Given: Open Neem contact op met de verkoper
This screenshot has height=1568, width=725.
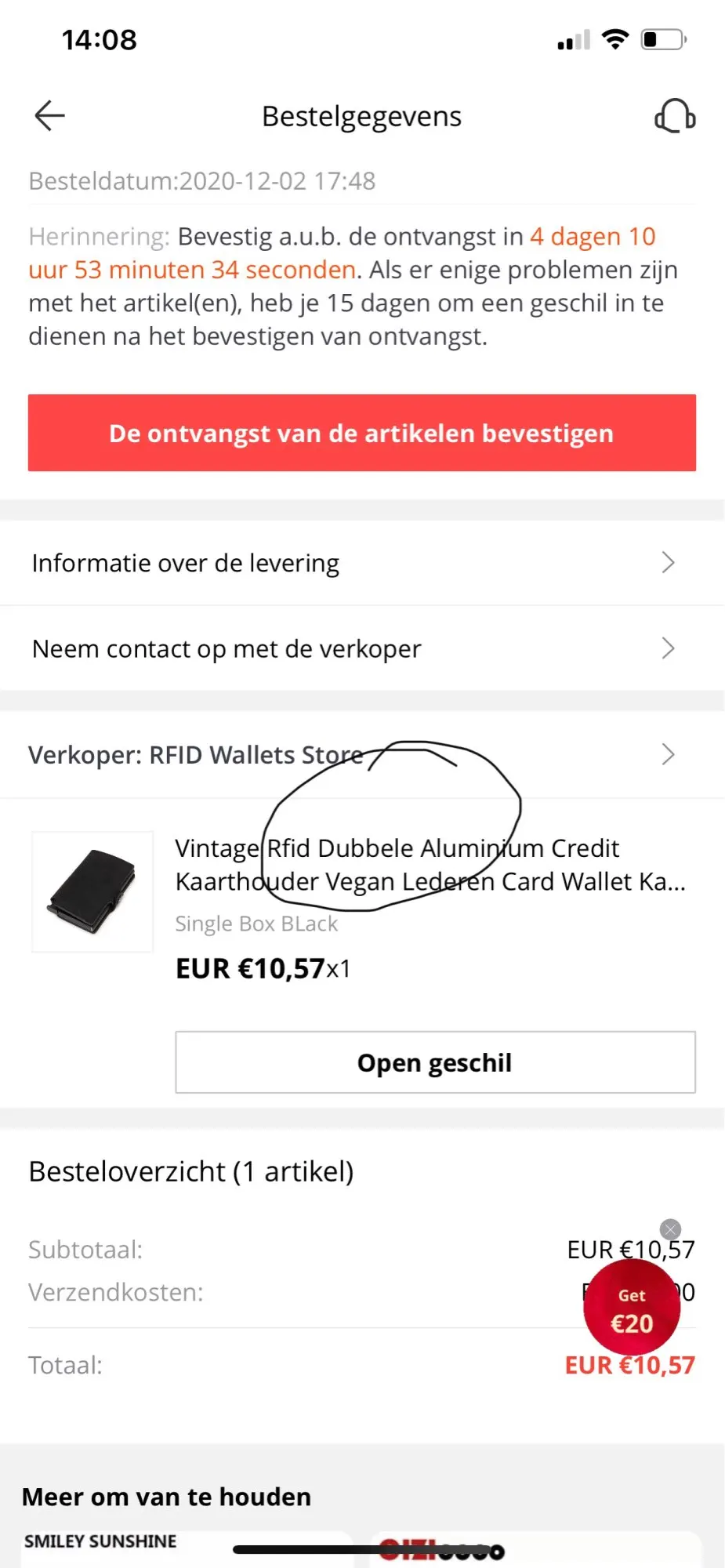Looking at the screenshot, I should tap(361, 648).
